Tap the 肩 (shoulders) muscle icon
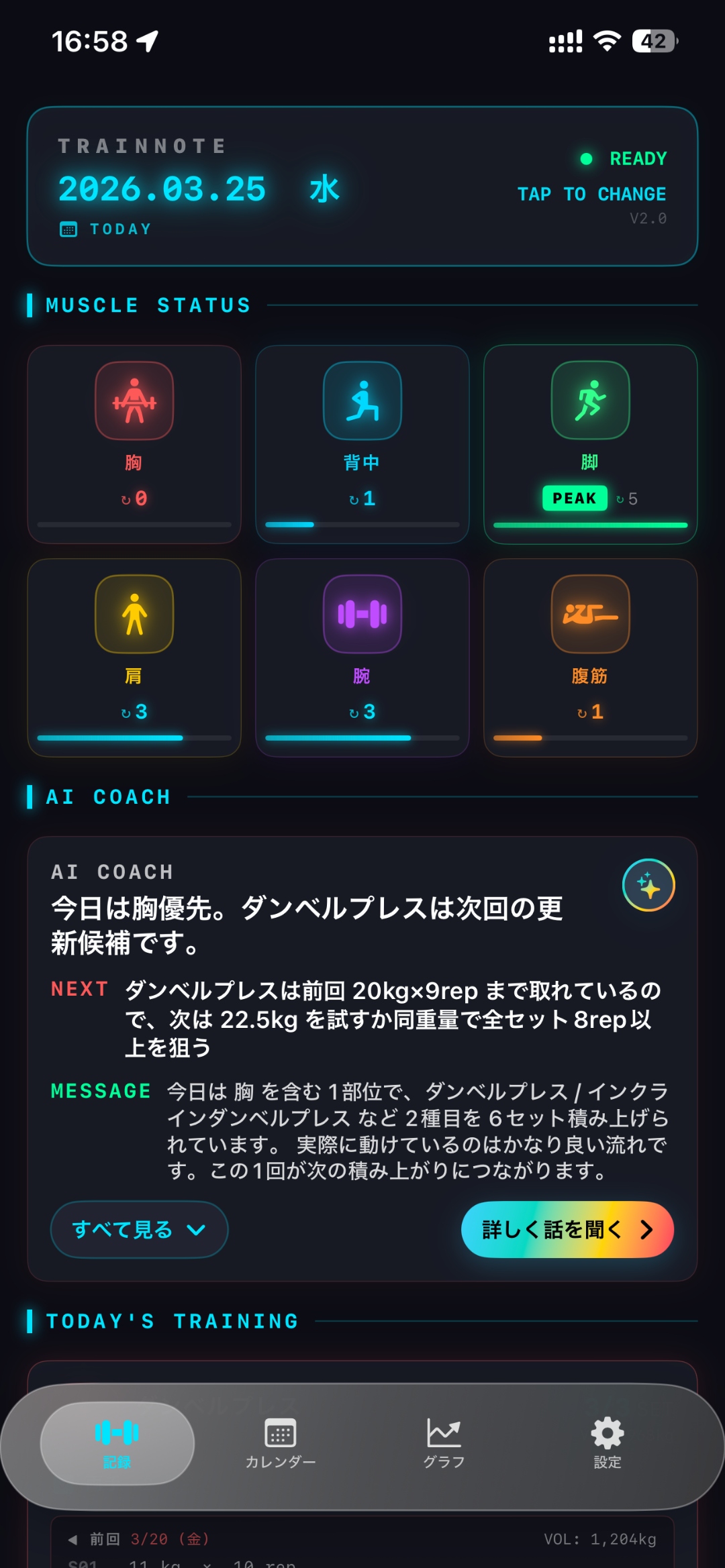Image resolution: width=725 pixels, height=1568 pixels. point(134,615)
